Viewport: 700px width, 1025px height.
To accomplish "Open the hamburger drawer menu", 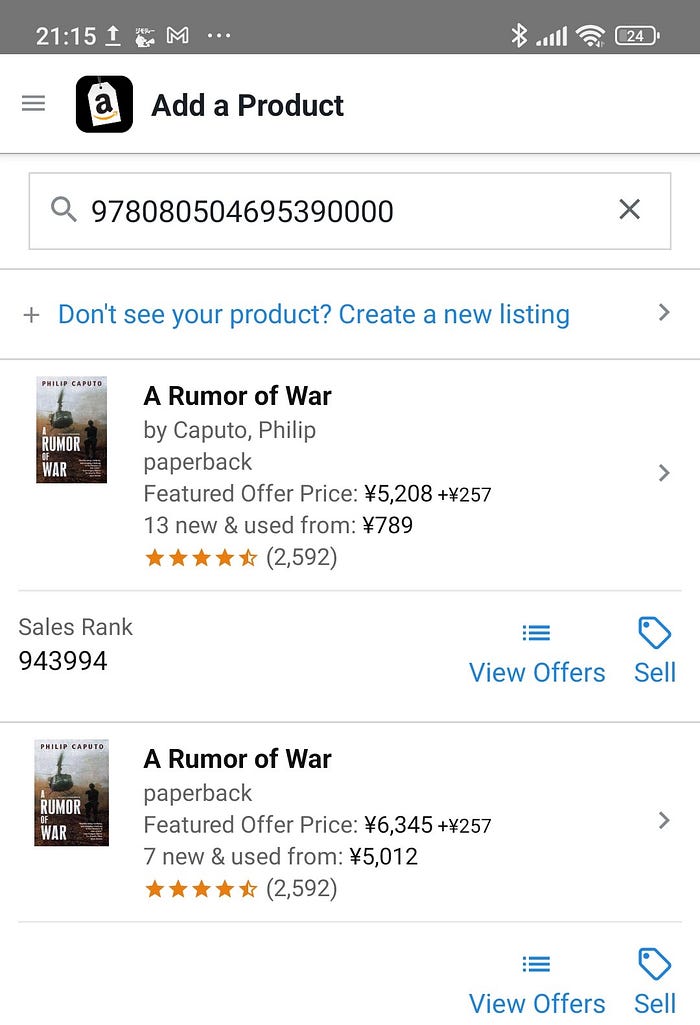I will click(33, 104).
